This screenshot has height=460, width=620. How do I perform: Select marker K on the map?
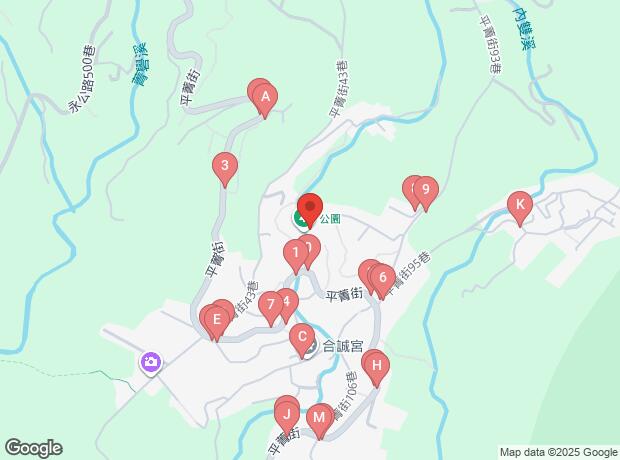pos(520,206)
